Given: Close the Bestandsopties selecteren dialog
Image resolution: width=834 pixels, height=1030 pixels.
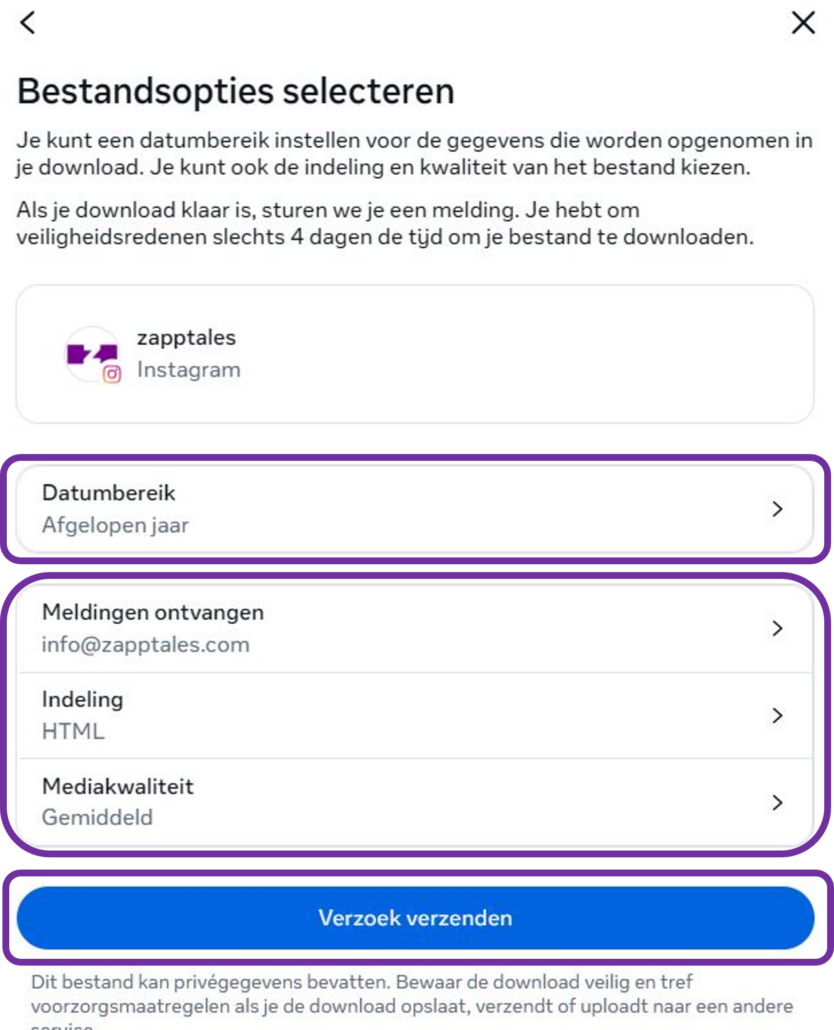Looking at the screenshot, I should tap(802, 23).
